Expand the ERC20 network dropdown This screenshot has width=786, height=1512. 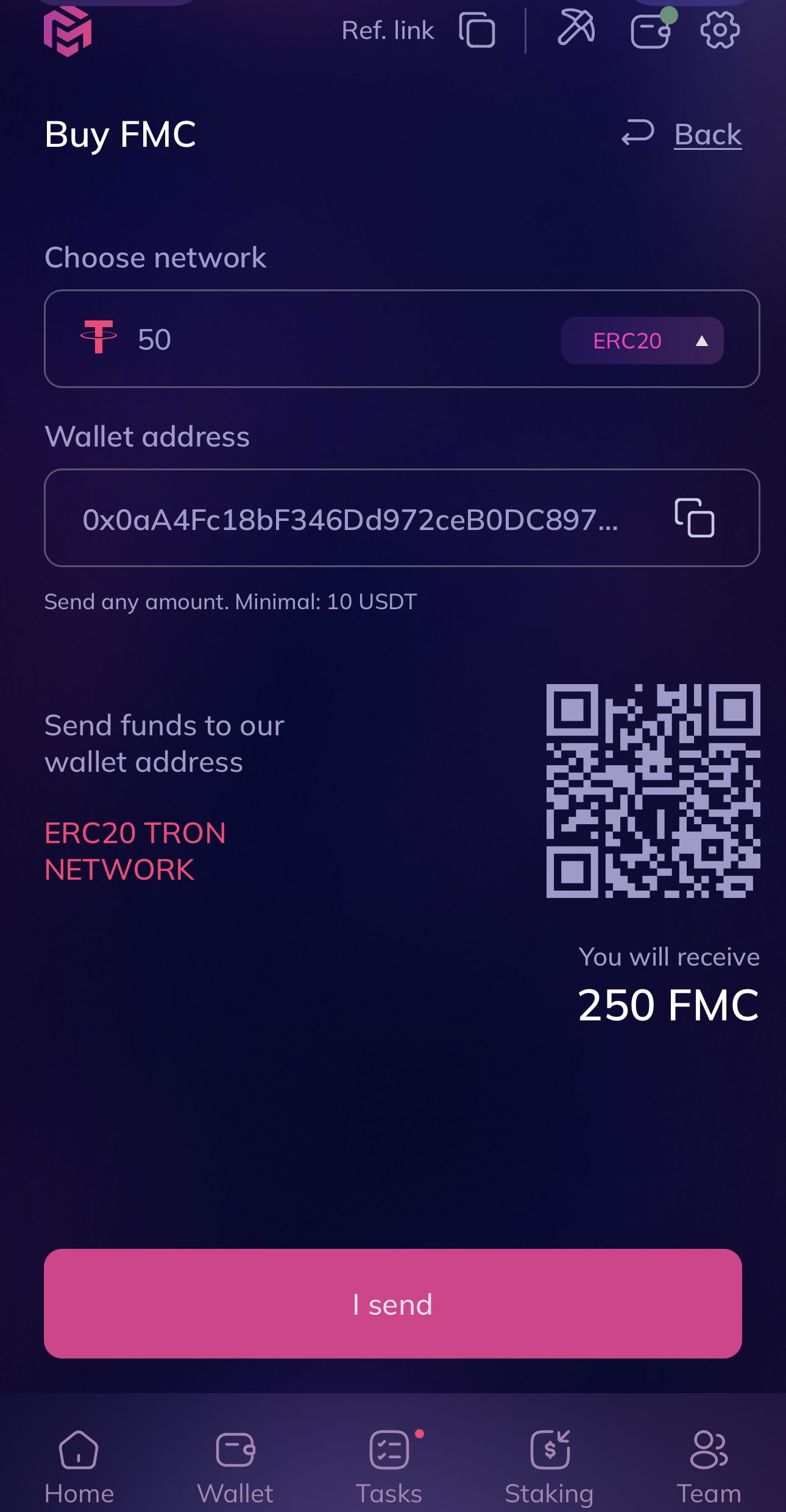[642, 341]
